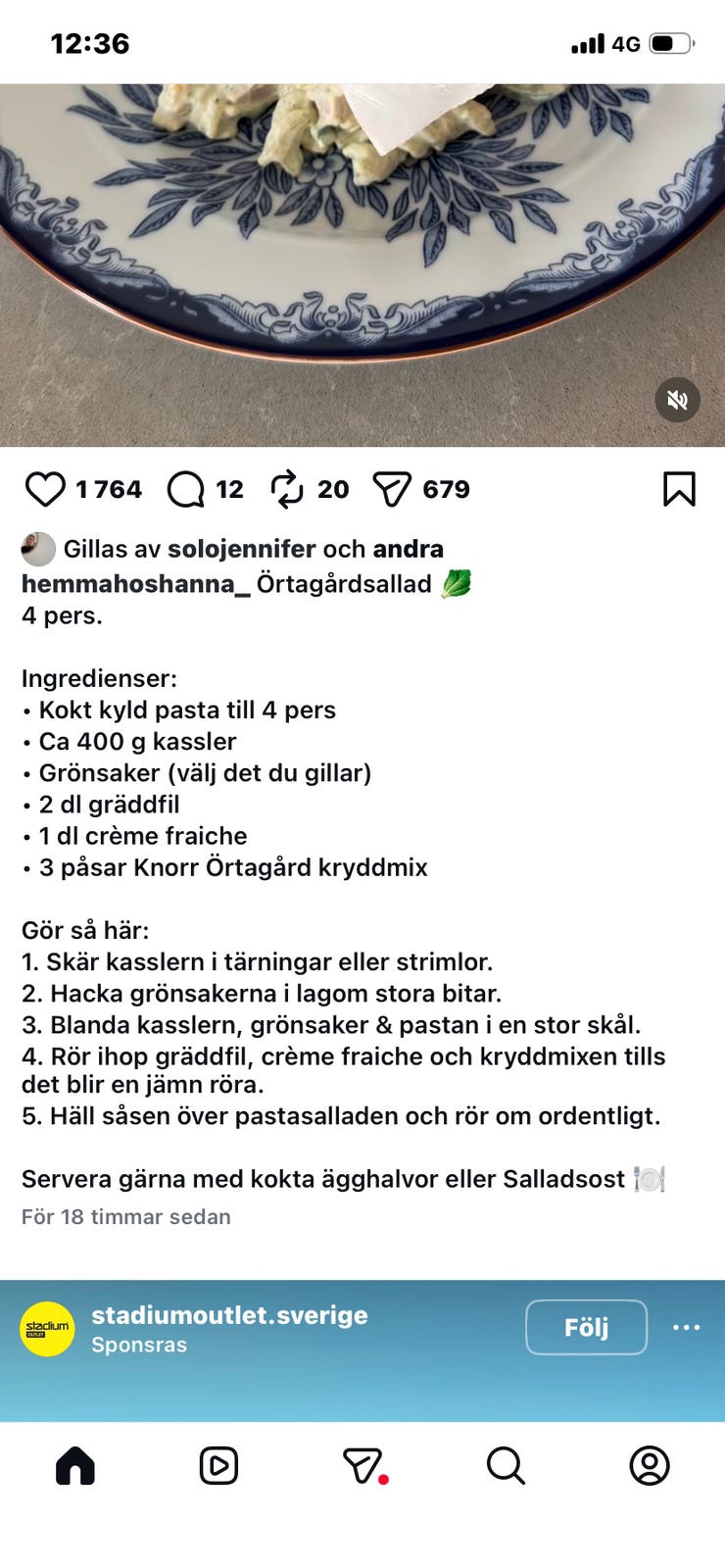725x1568 pixels.
Task: Open Instagram search via the magnifier icon
Action: pyautogui.click(x=506, y=1465)
